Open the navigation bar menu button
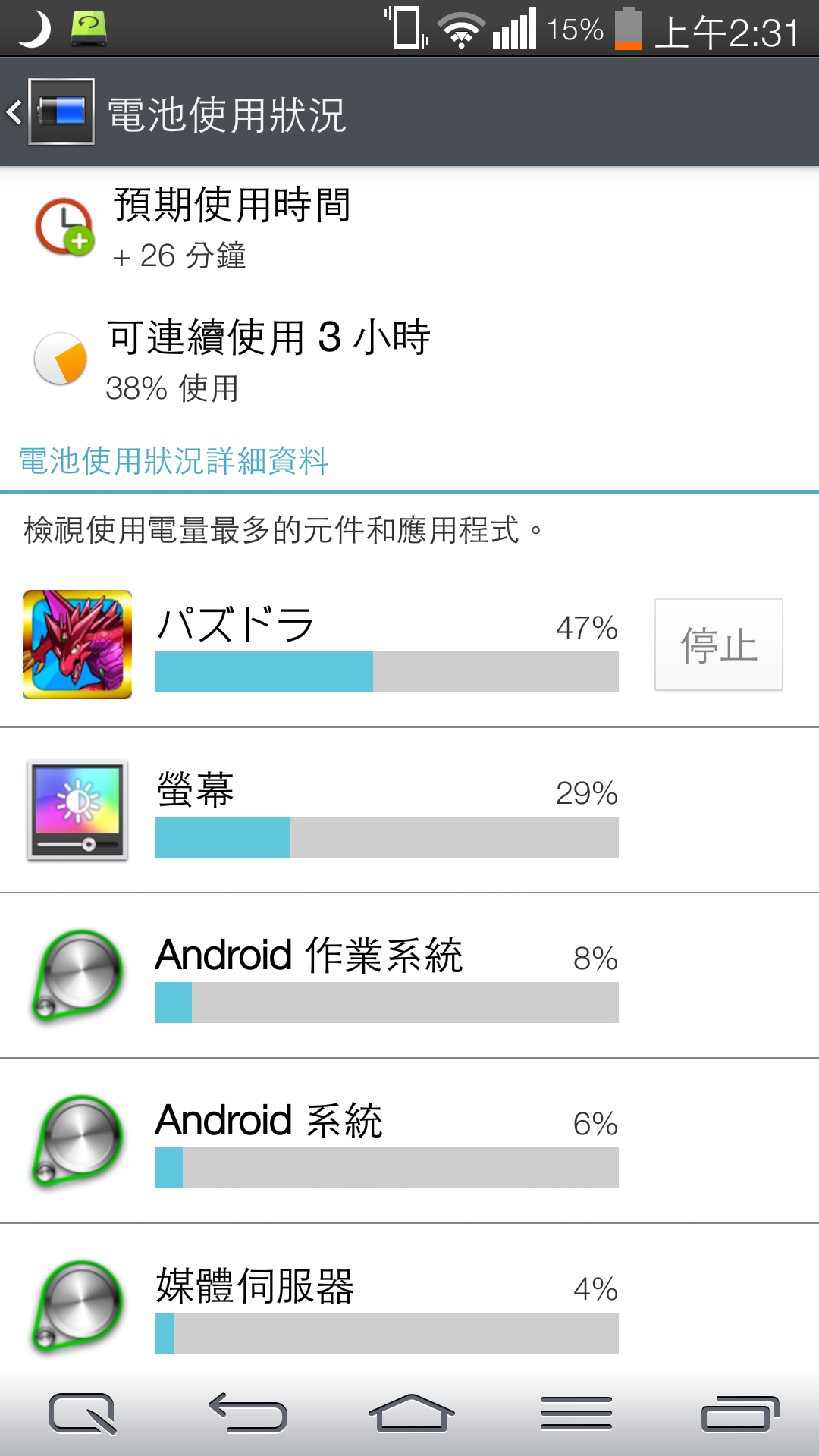This screenshot has width=819, height=1456. (576, 1414)
